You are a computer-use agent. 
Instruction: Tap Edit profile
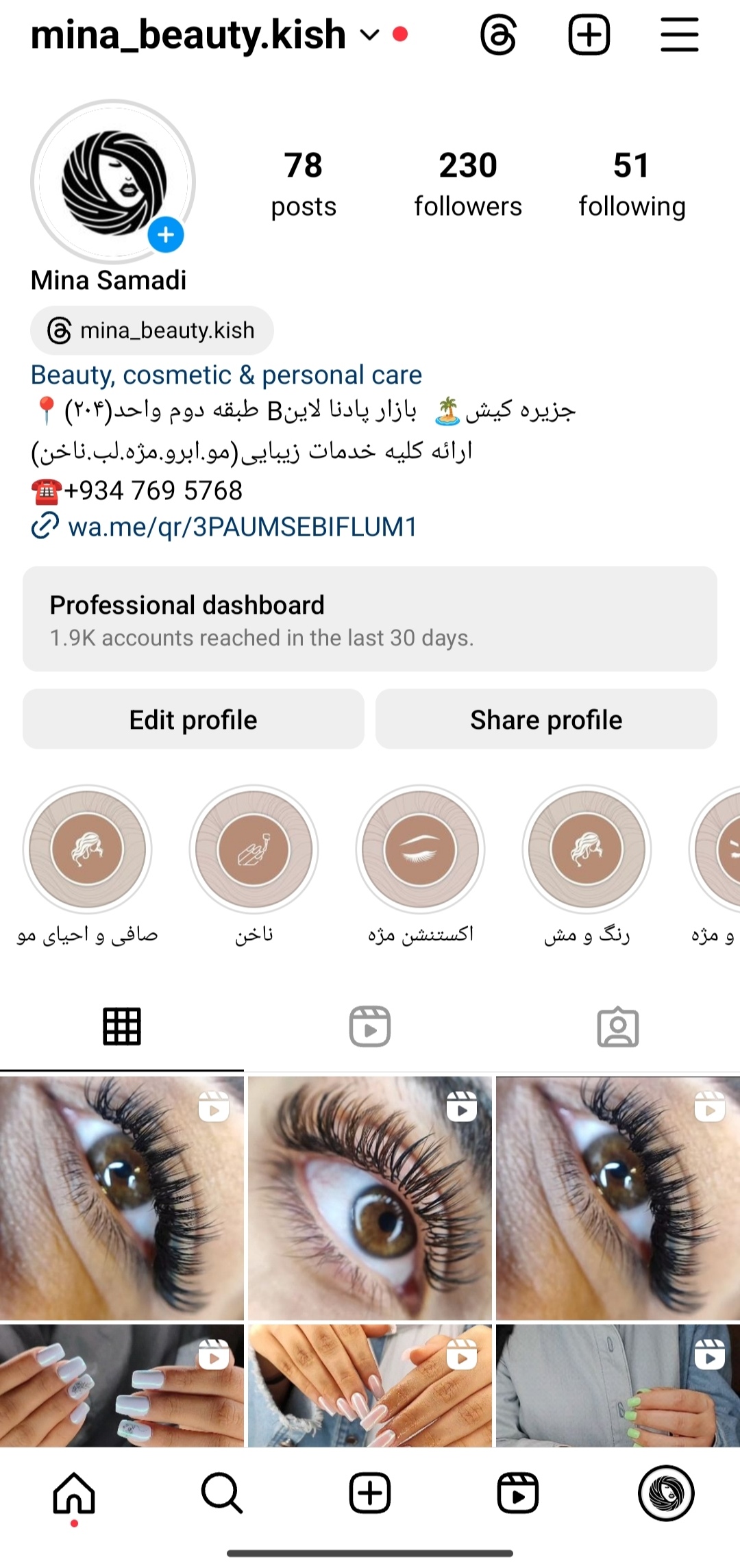click(193, 719)
